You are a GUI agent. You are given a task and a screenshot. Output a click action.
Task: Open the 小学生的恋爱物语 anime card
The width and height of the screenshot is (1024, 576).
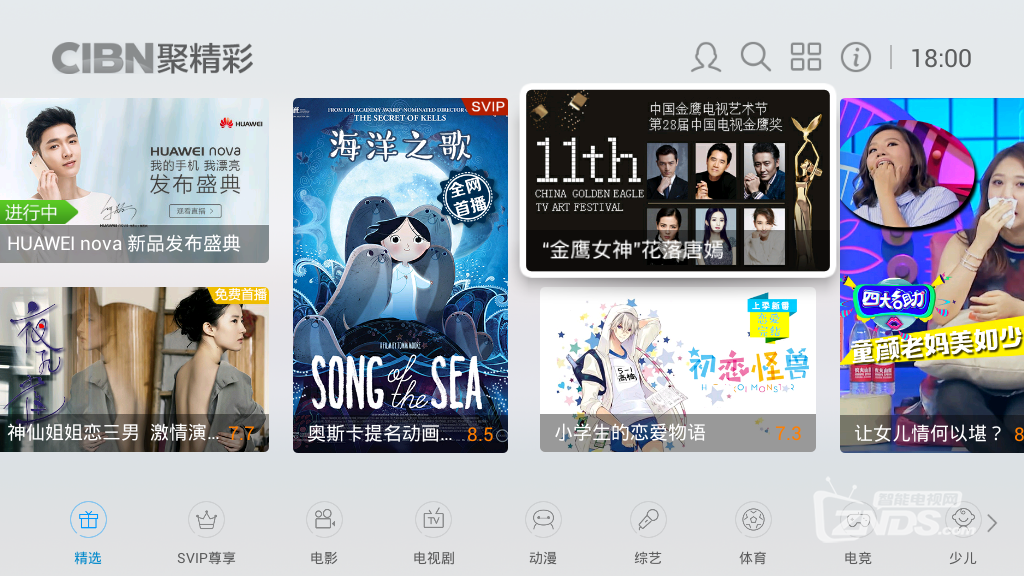click(x=677, y=369)
